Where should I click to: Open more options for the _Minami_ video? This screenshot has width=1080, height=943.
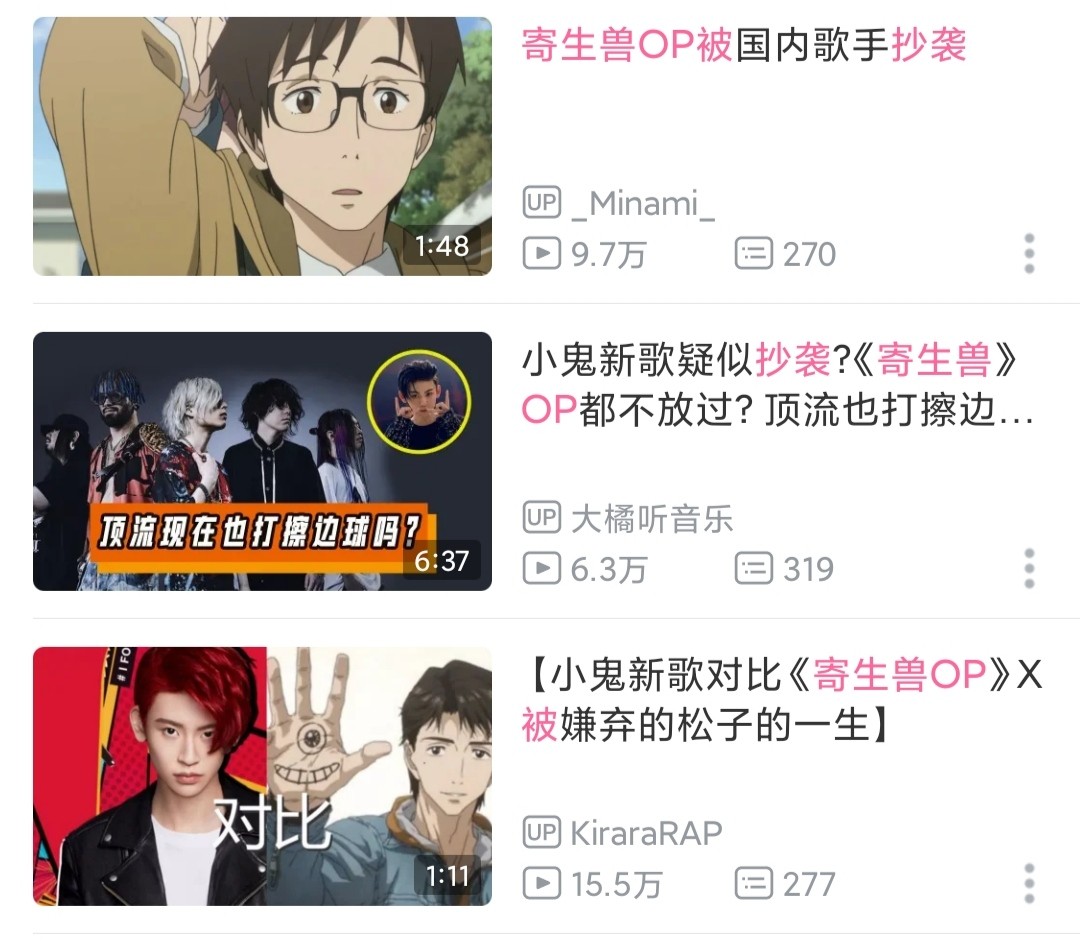[1029, 254]
